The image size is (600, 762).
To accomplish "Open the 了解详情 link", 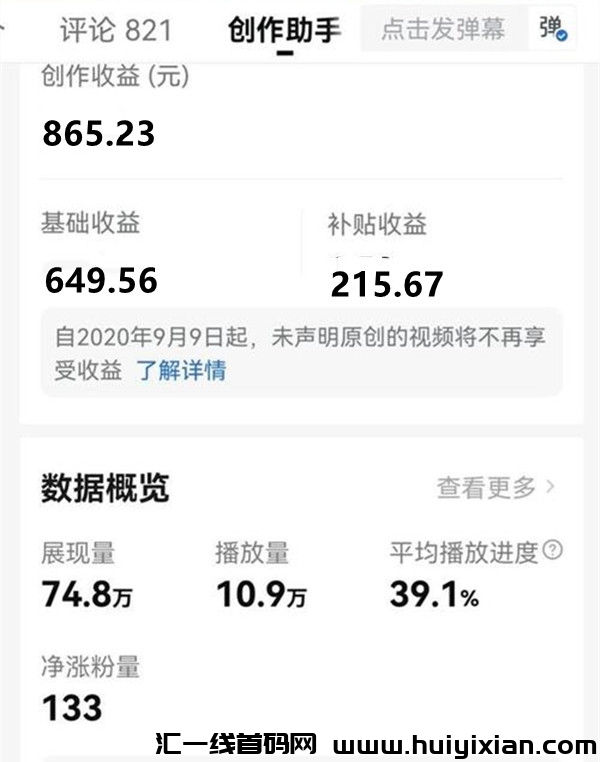I will 181,371.
